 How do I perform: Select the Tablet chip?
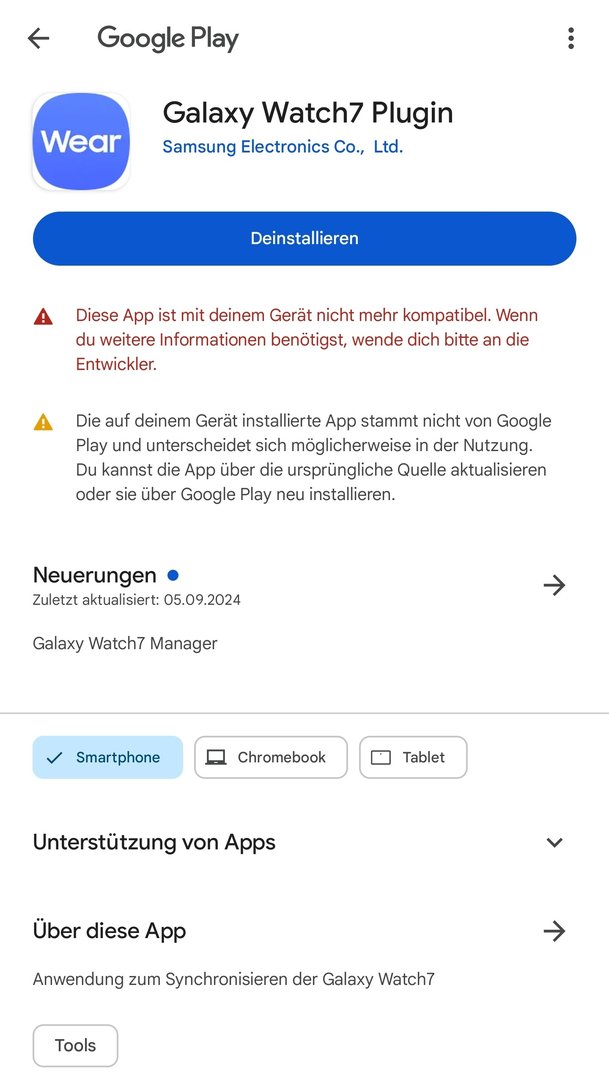coord(413,757)
